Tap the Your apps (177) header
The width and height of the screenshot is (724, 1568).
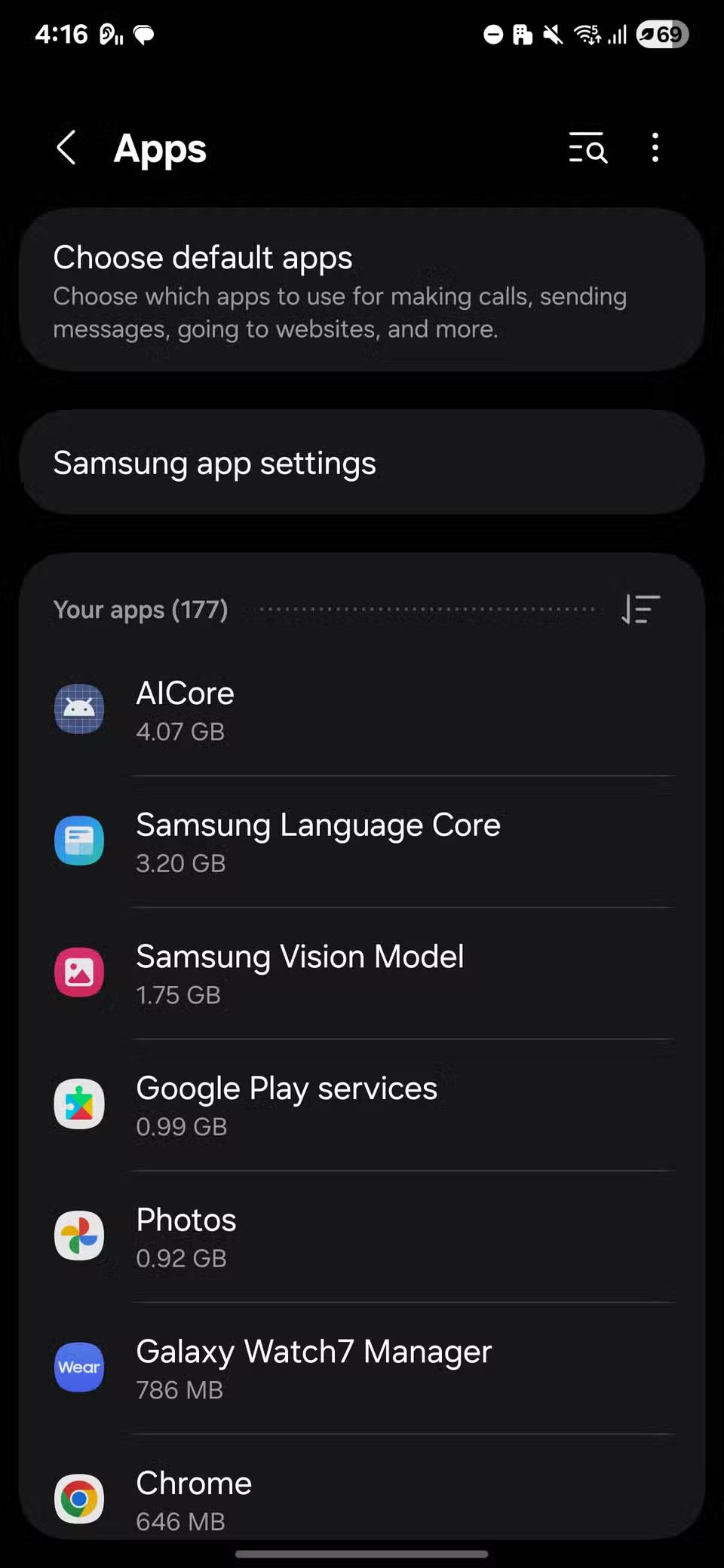point(141,610)
